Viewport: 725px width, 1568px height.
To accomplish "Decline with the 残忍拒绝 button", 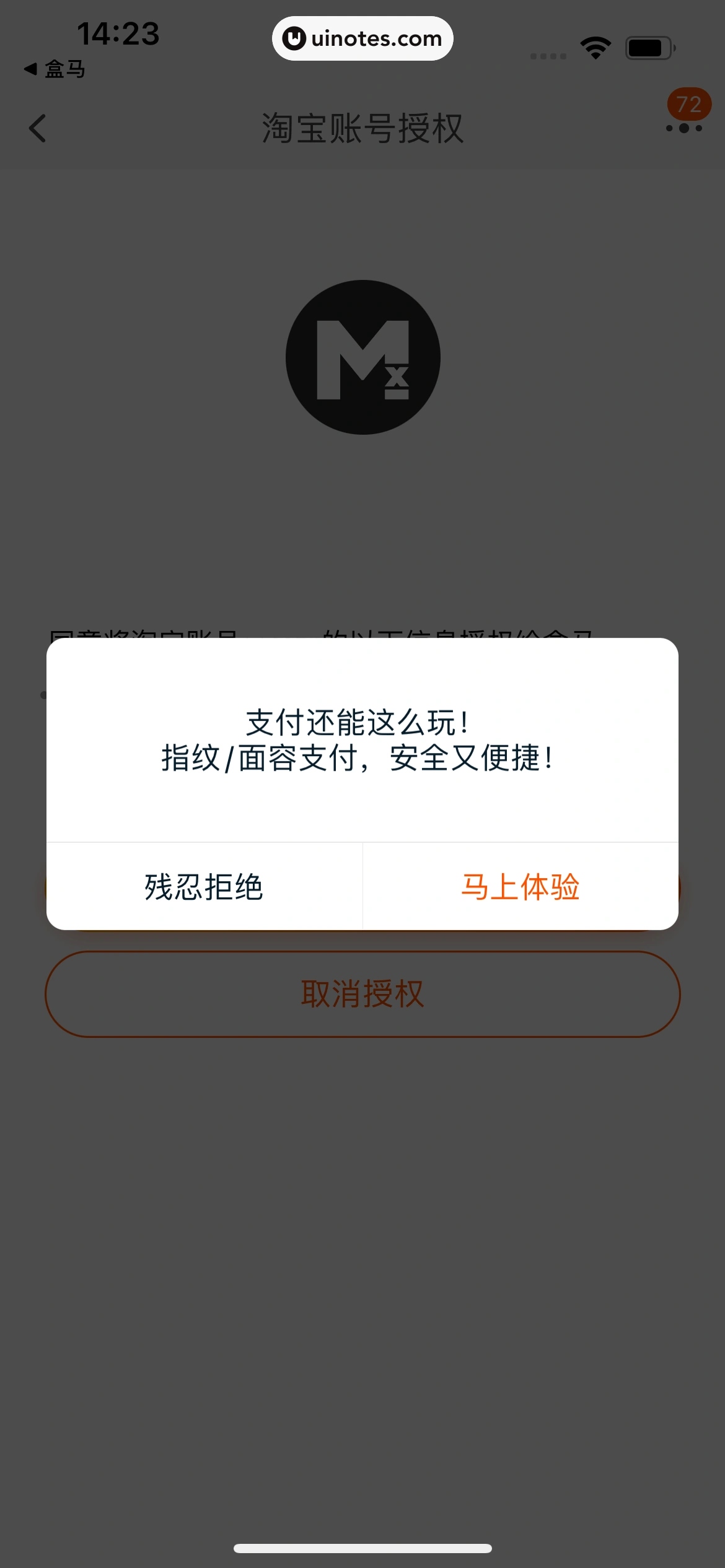I will [x=204, y=887].
